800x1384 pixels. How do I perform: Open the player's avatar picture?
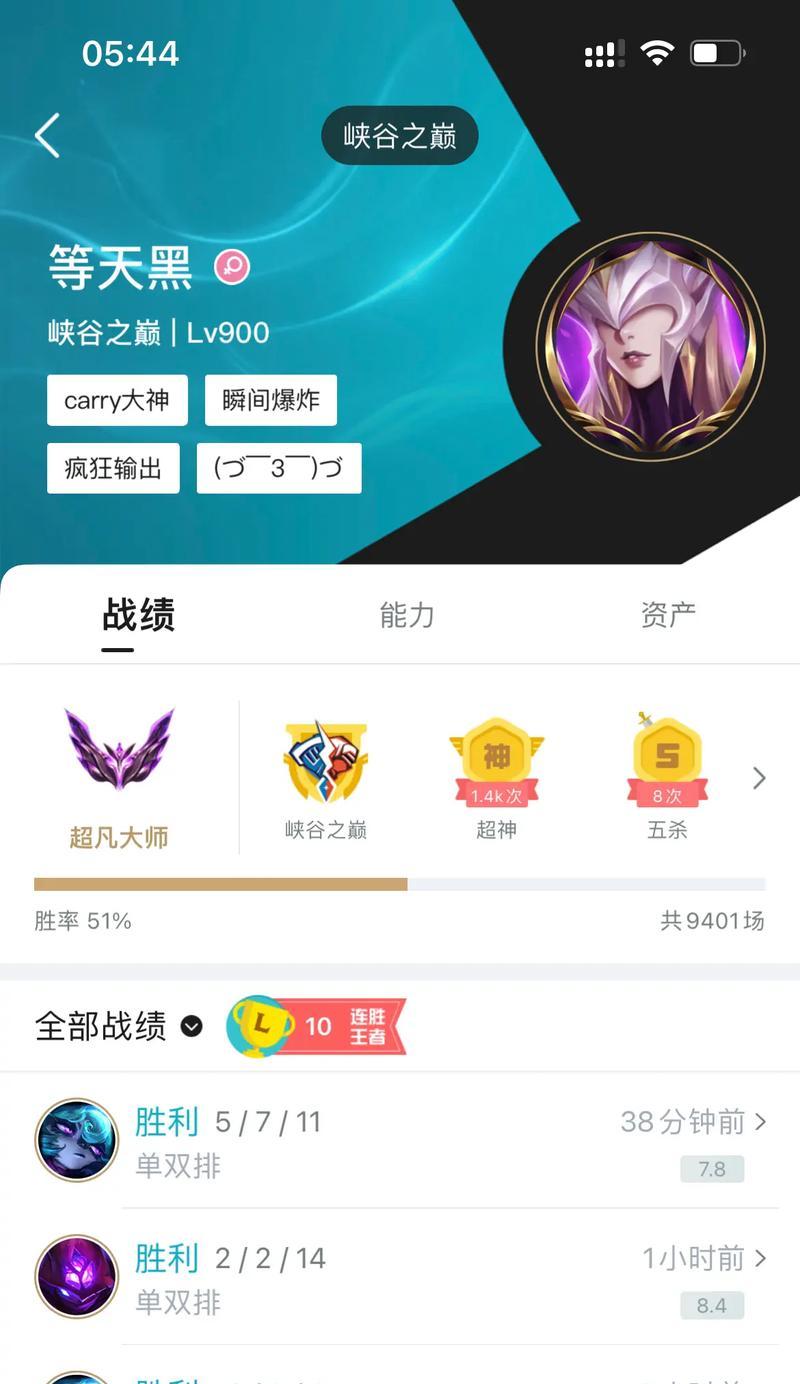point(650,347)
